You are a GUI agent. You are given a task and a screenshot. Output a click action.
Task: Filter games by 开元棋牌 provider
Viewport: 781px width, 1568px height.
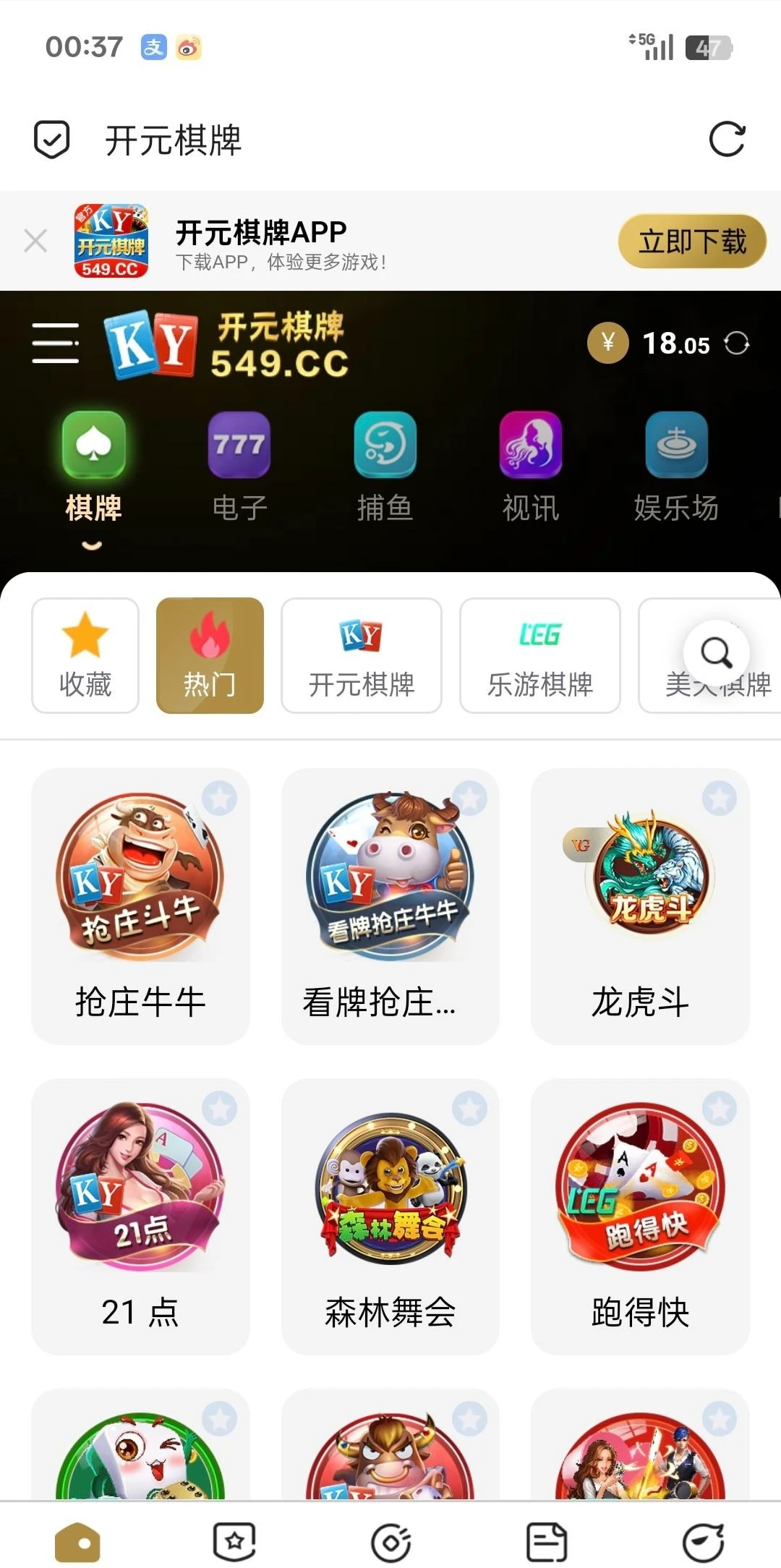click(361, 655)
